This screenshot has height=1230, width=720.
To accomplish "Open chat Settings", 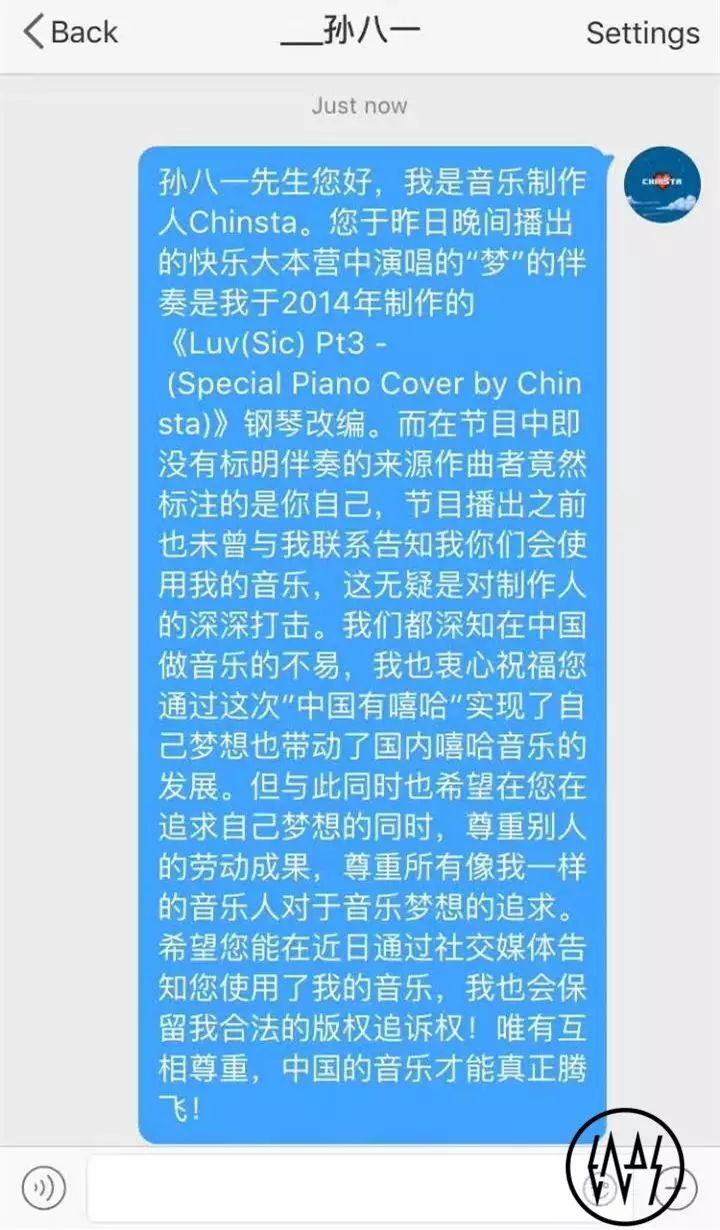I will click(642, 33).
